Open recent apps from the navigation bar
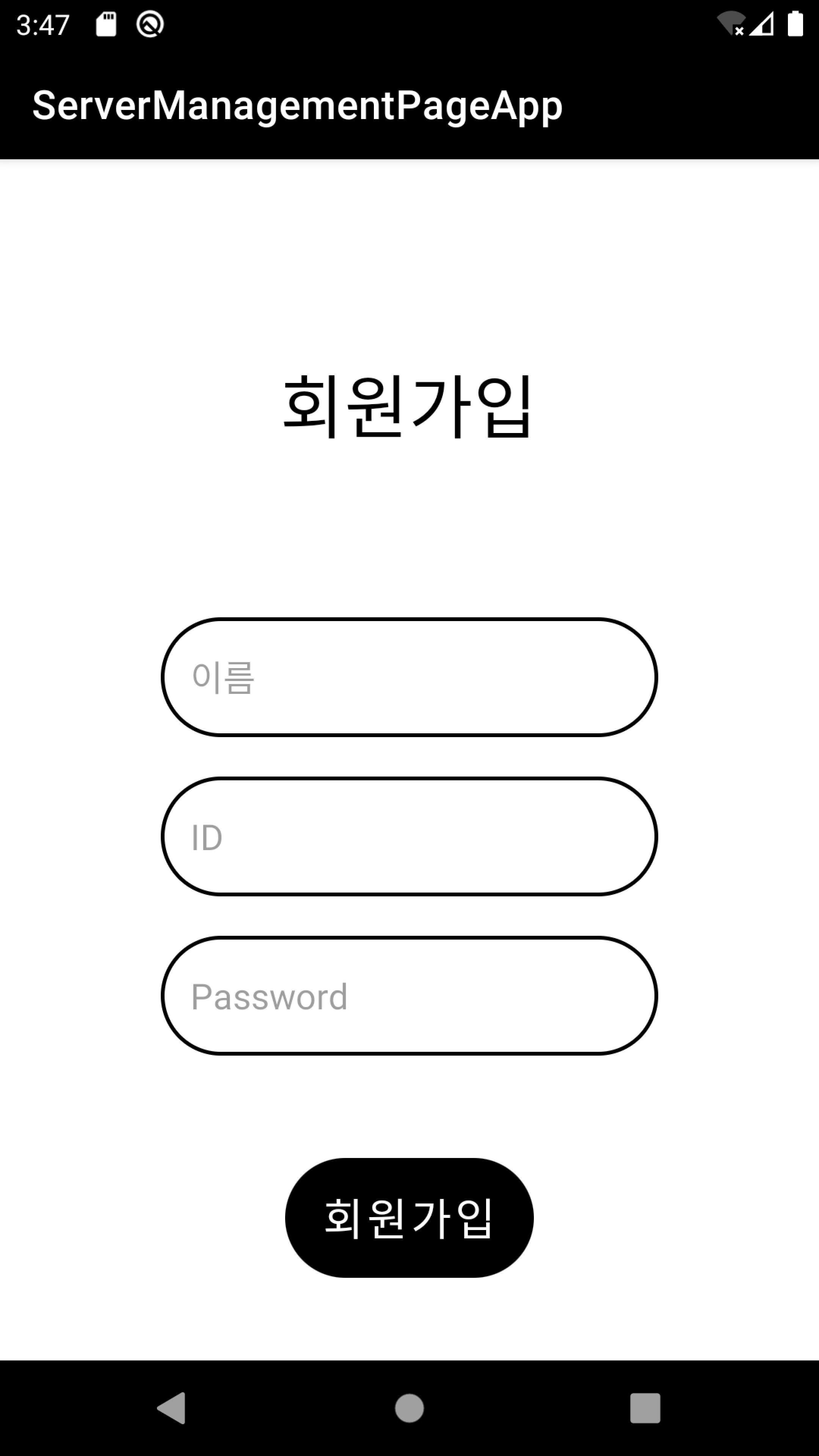 (645, 1407)
